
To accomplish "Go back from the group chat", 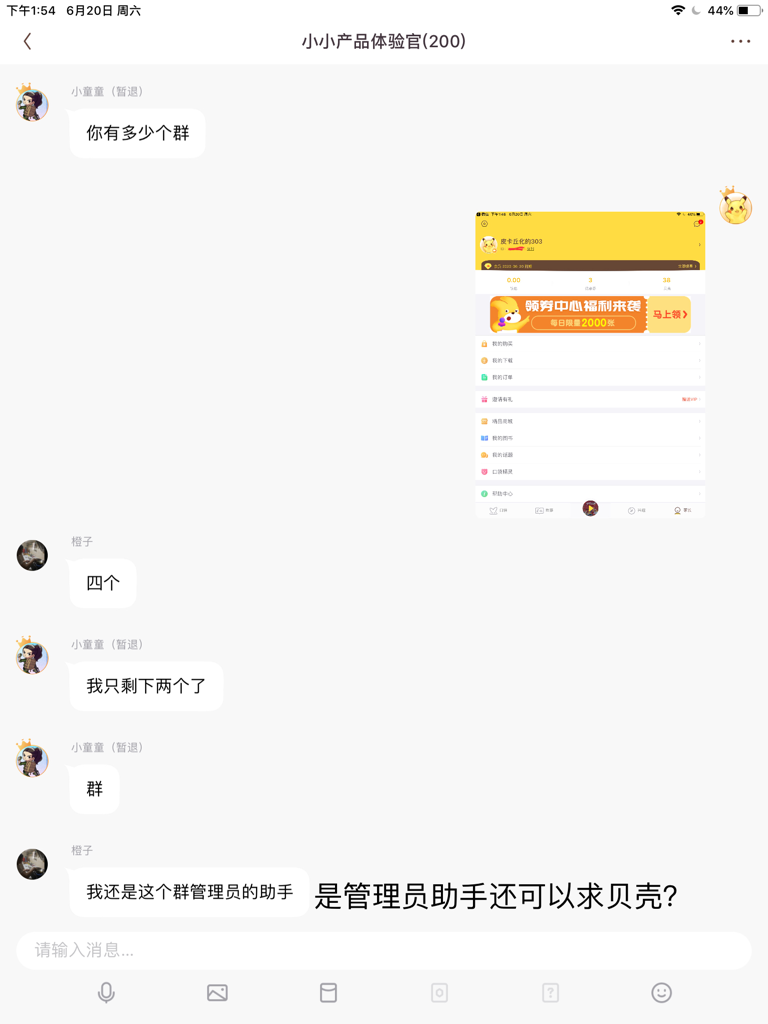I will (x=28, y=41).
